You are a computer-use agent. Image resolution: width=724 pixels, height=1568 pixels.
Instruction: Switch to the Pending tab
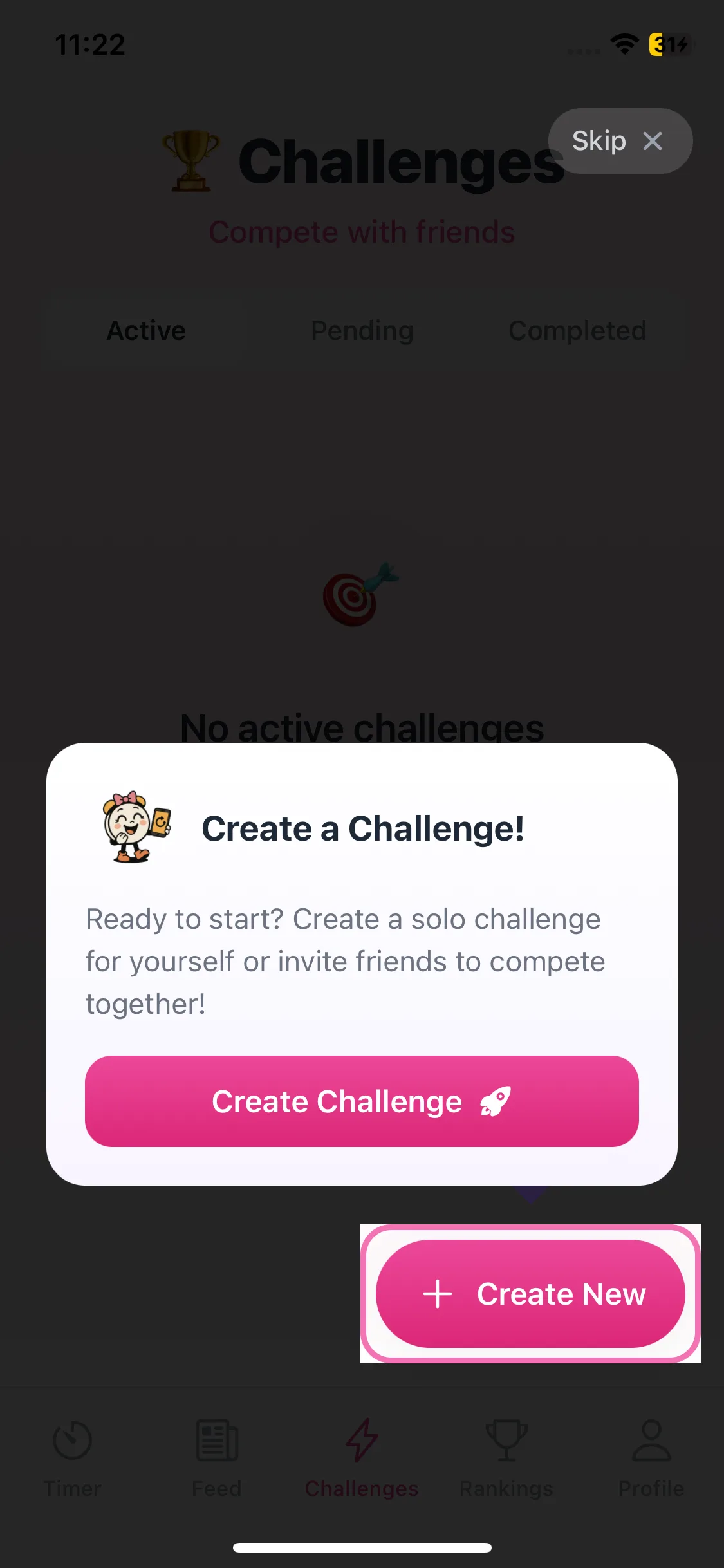point(362,331)
